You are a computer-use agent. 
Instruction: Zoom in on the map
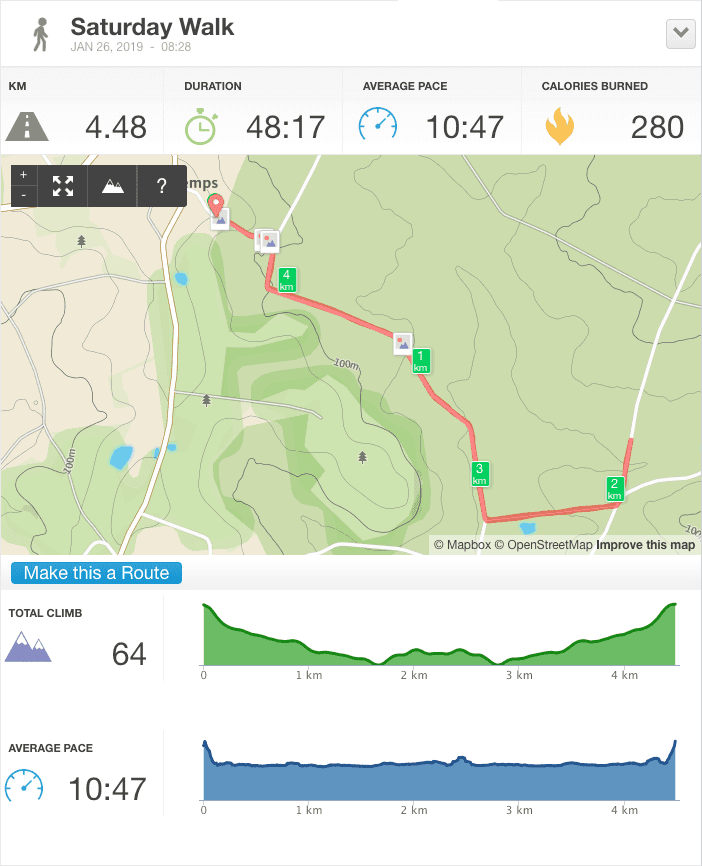[24, 175]
